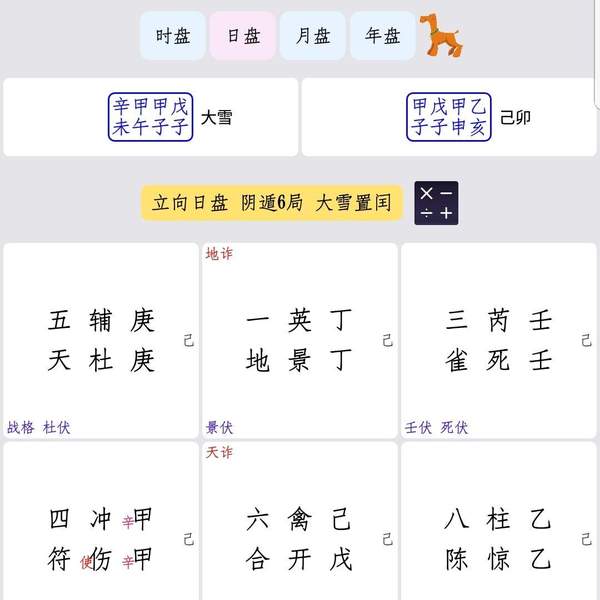Switch to the 时盘 tab

[x=173, y=36]
